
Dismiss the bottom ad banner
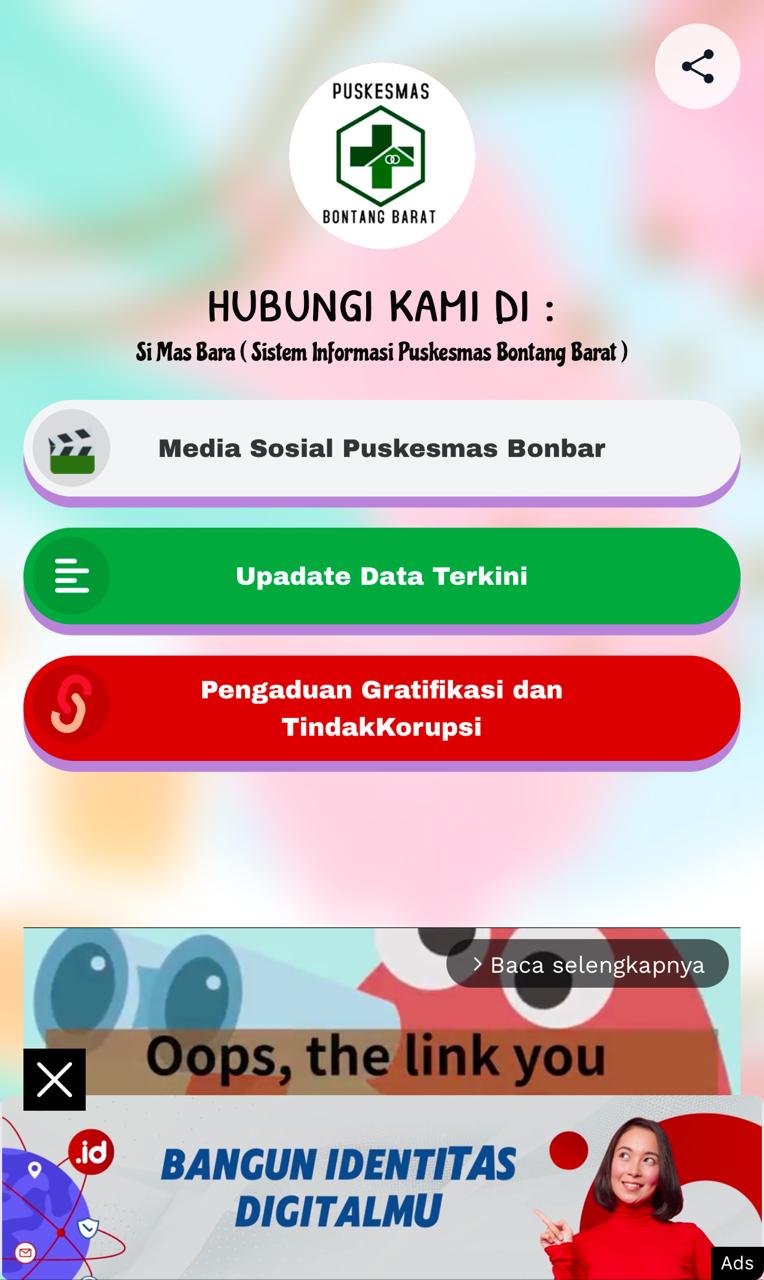pos(54,1080)
